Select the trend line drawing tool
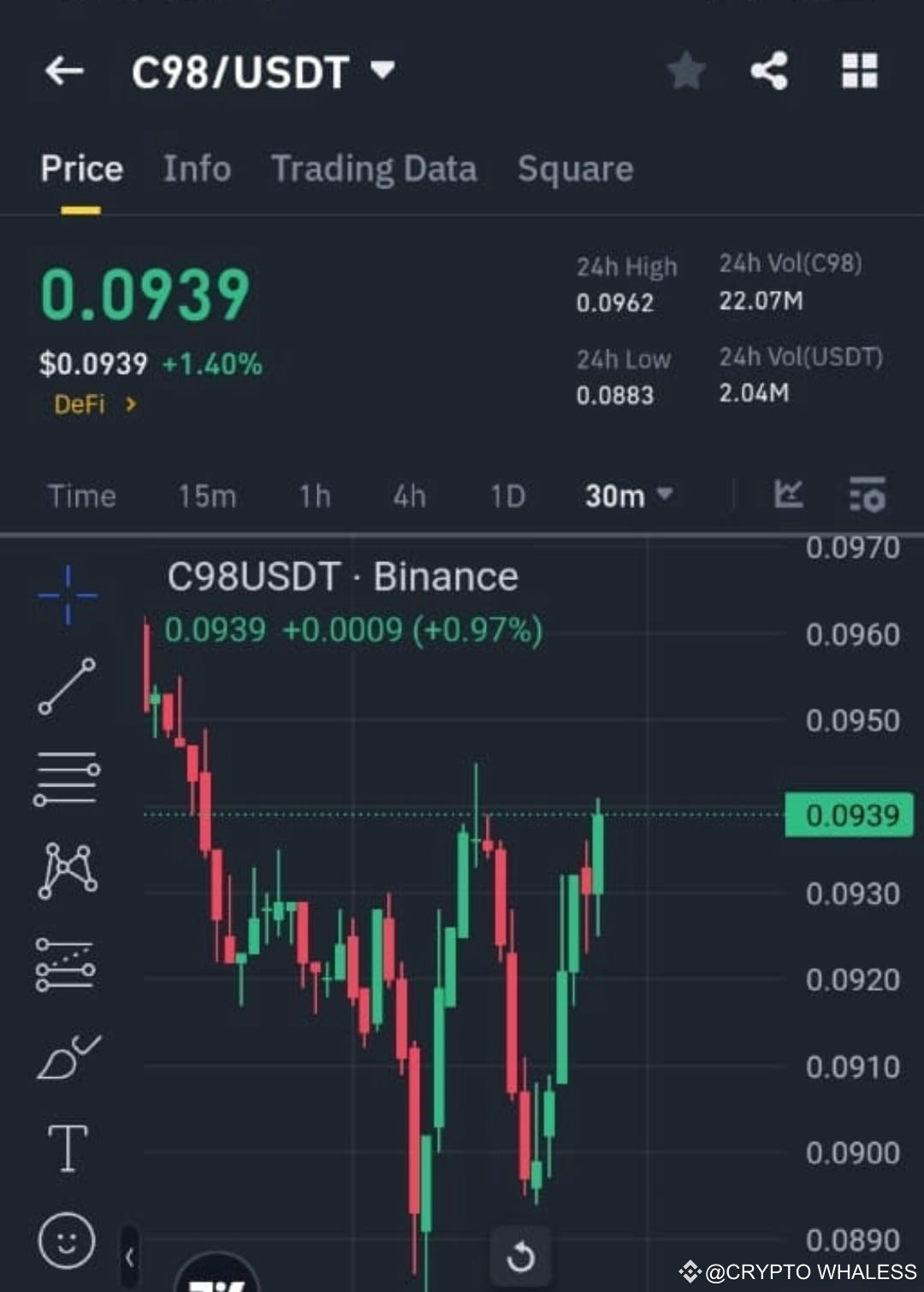The width and height of the screenshot is (924, 1292). pos(67,685)
